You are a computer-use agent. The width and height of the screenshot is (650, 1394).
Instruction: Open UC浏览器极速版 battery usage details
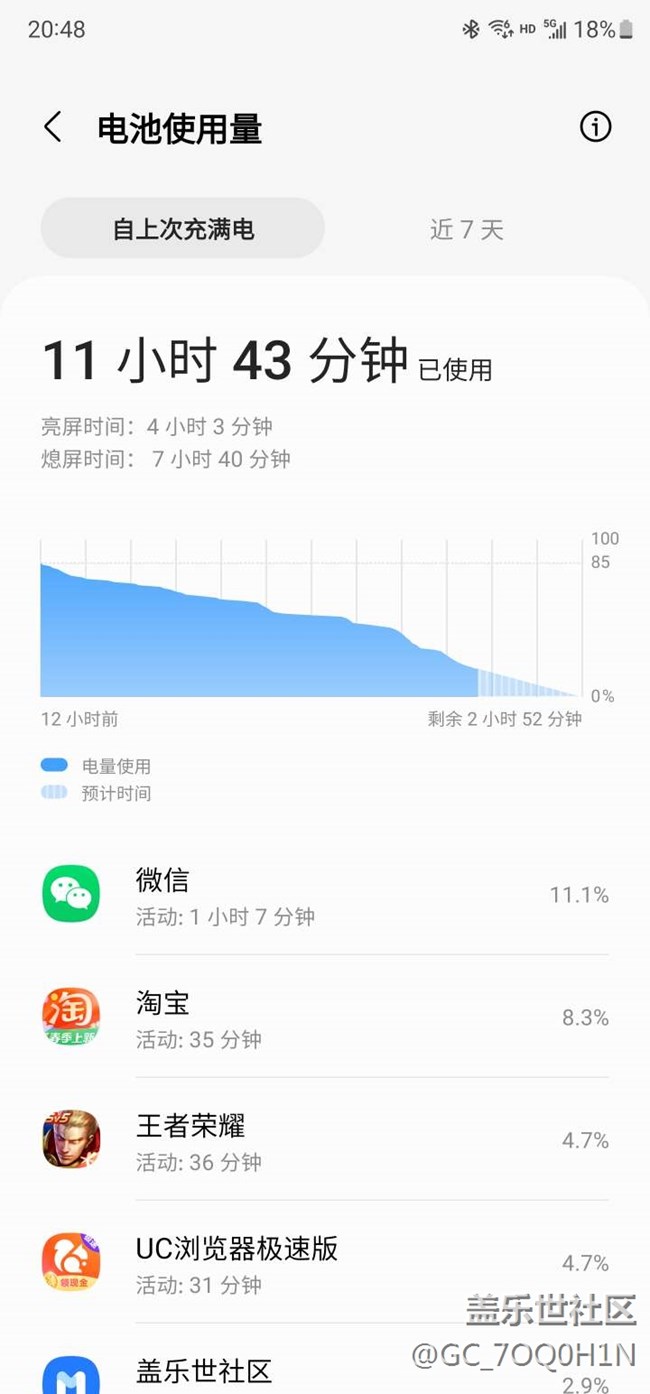[325, 1263]
